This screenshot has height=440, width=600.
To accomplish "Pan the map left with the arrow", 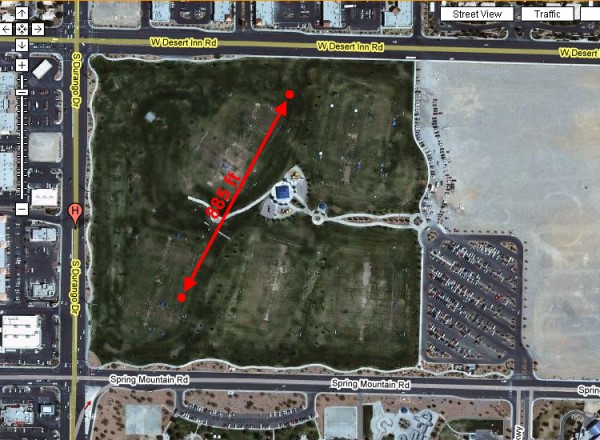I will coord(7,29).
